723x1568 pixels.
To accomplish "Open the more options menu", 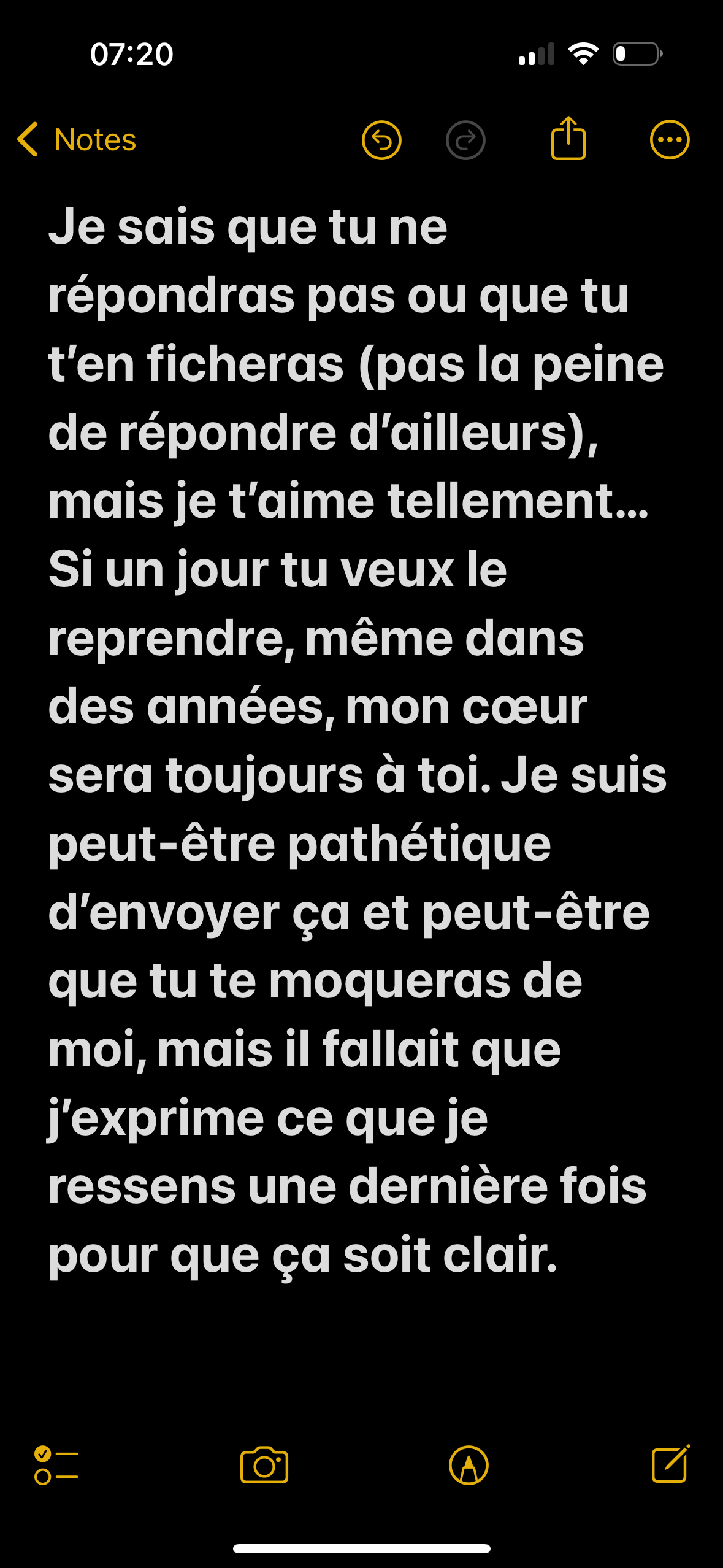I will (x=670, y=140).
